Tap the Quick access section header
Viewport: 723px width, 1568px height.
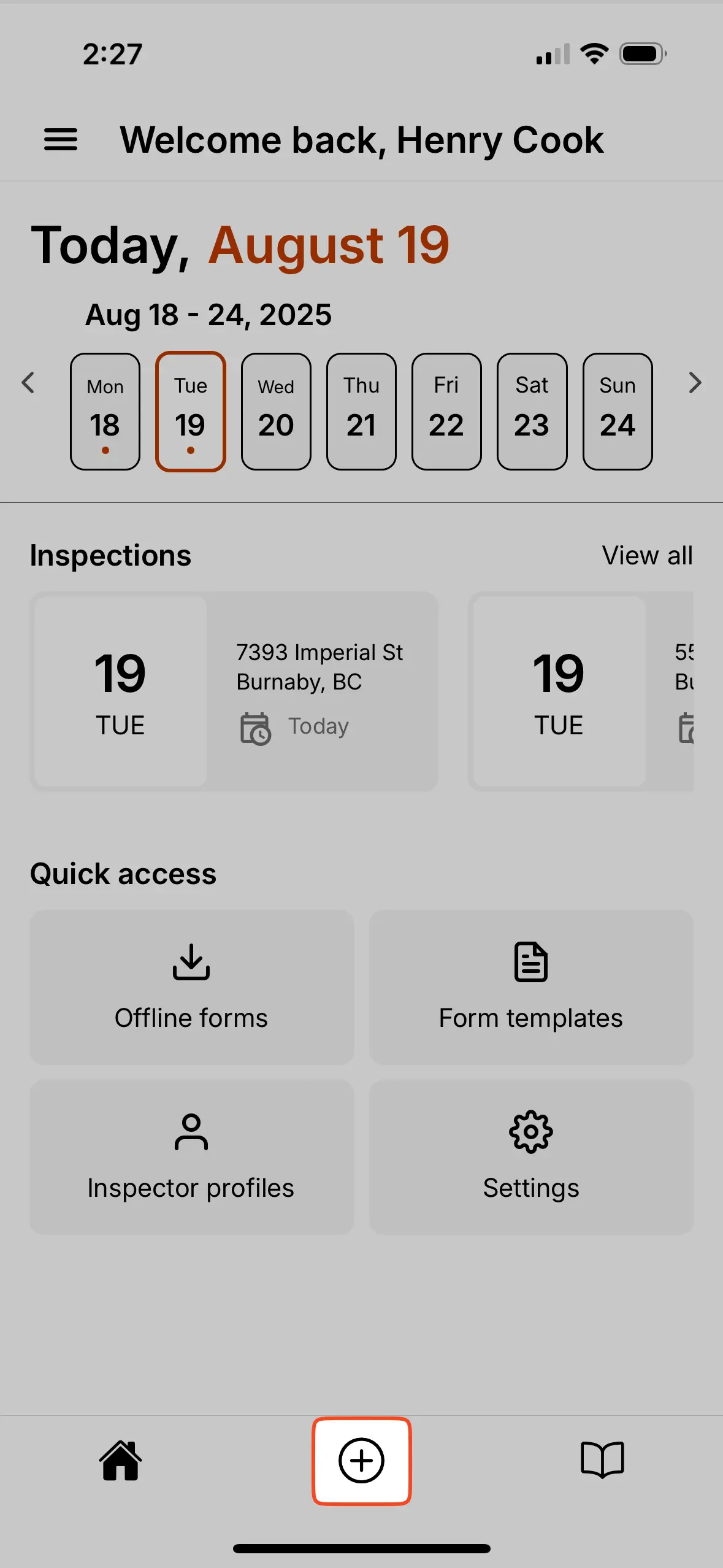click(x=122, y=873)
